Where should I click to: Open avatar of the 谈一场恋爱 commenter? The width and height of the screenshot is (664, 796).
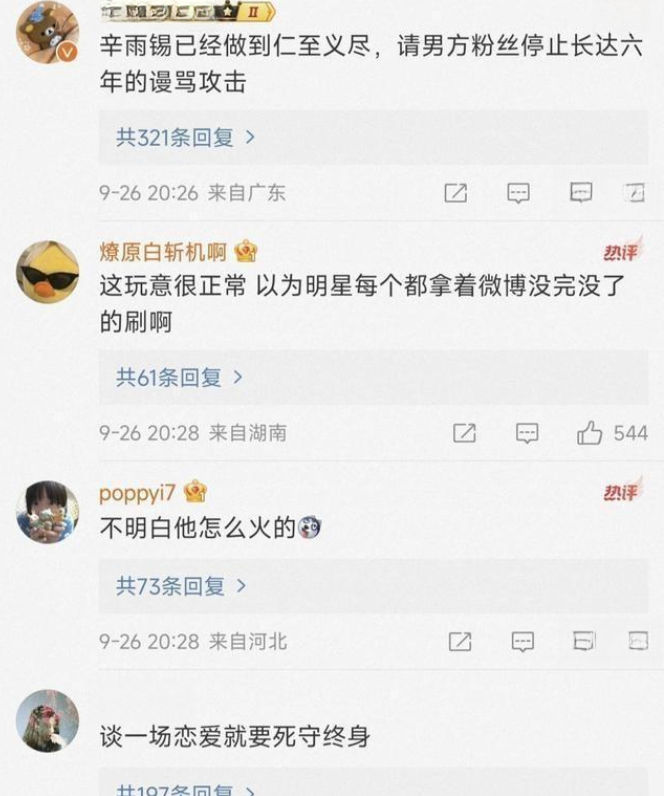[x=47, y=721]
